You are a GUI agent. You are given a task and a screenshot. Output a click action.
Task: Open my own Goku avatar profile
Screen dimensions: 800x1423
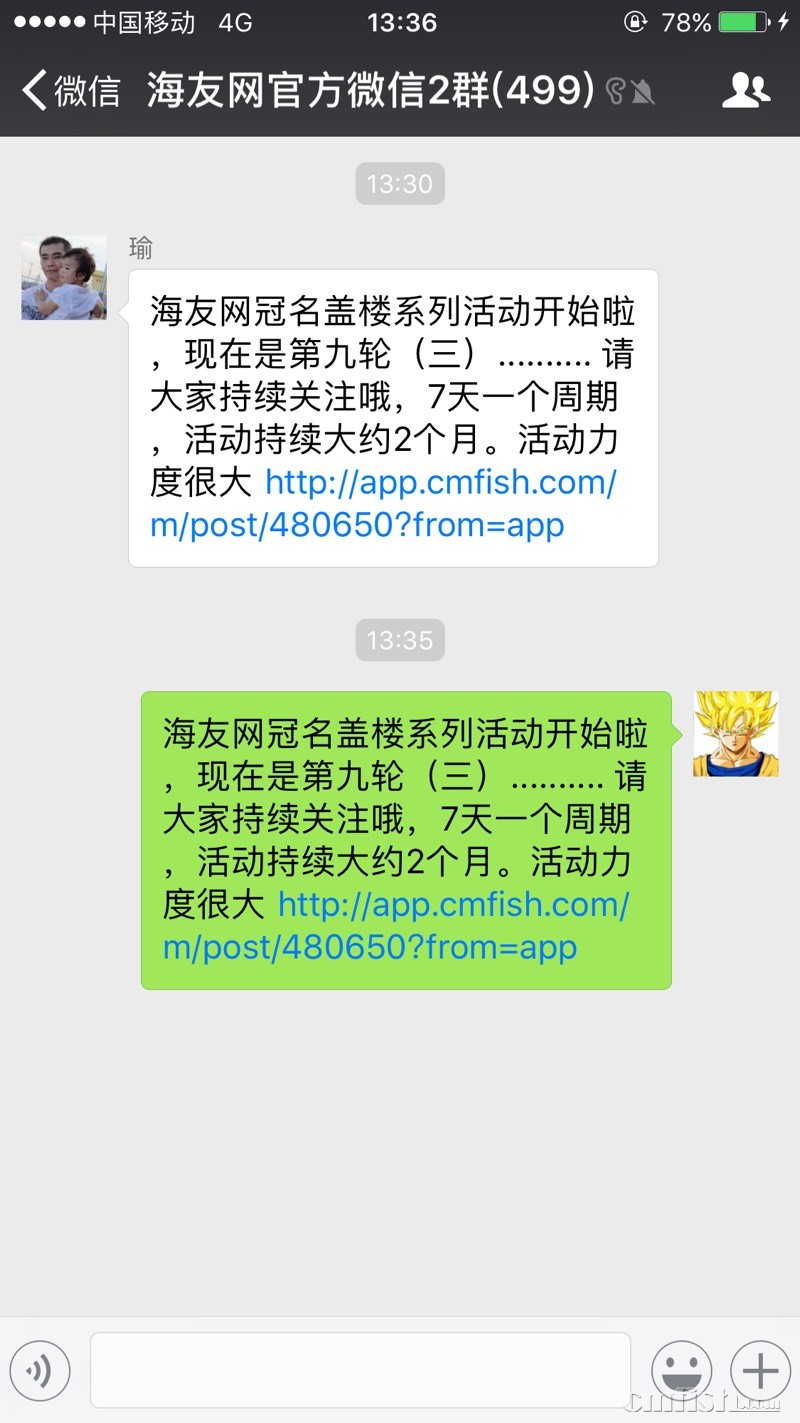(736, 733)
